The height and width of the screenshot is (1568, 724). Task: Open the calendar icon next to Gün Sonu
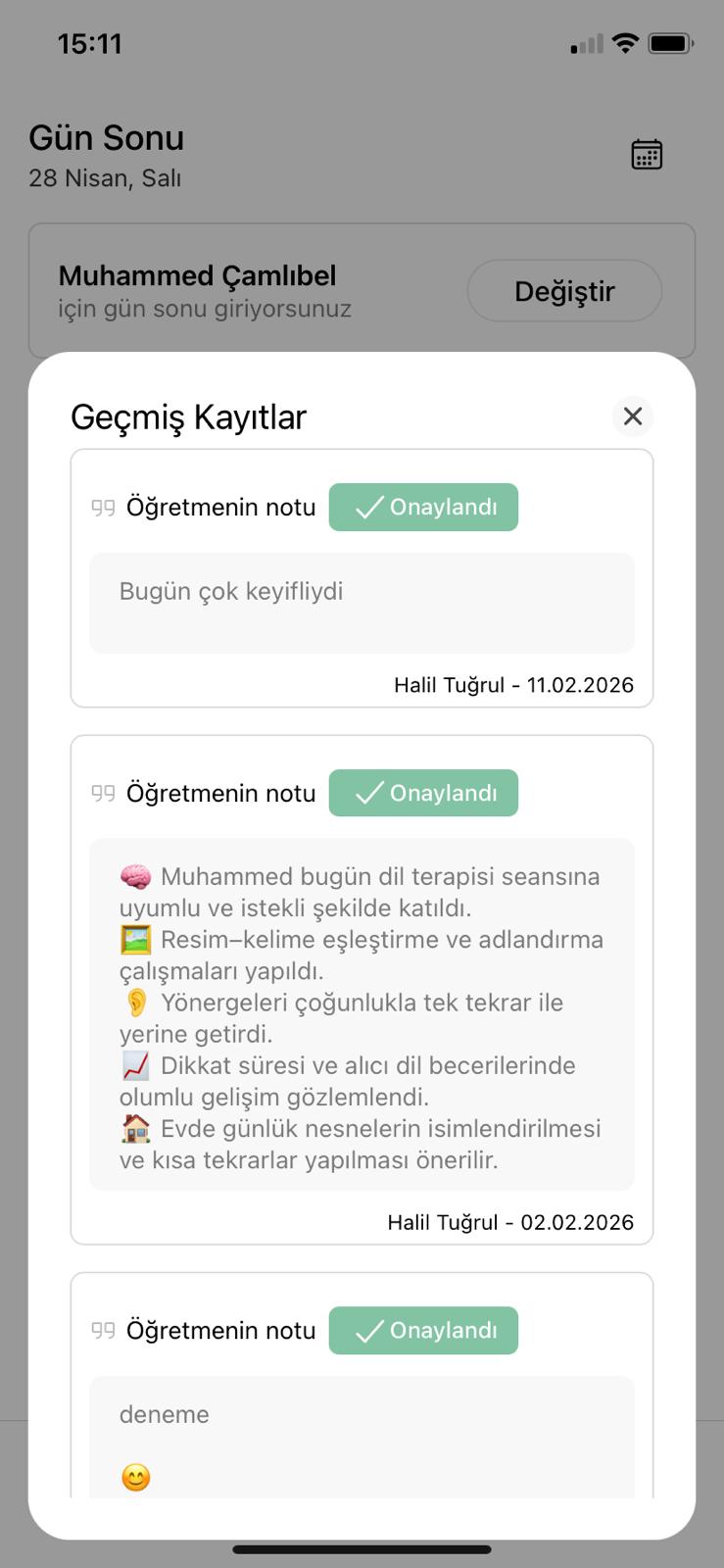647,153
